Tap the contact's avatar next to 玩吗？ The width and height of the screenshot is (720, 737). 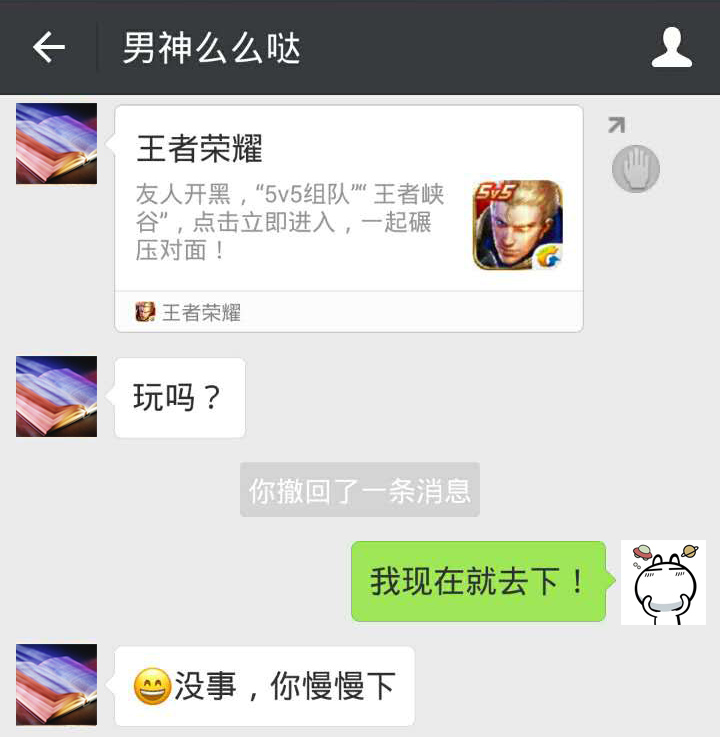[57, 396]
